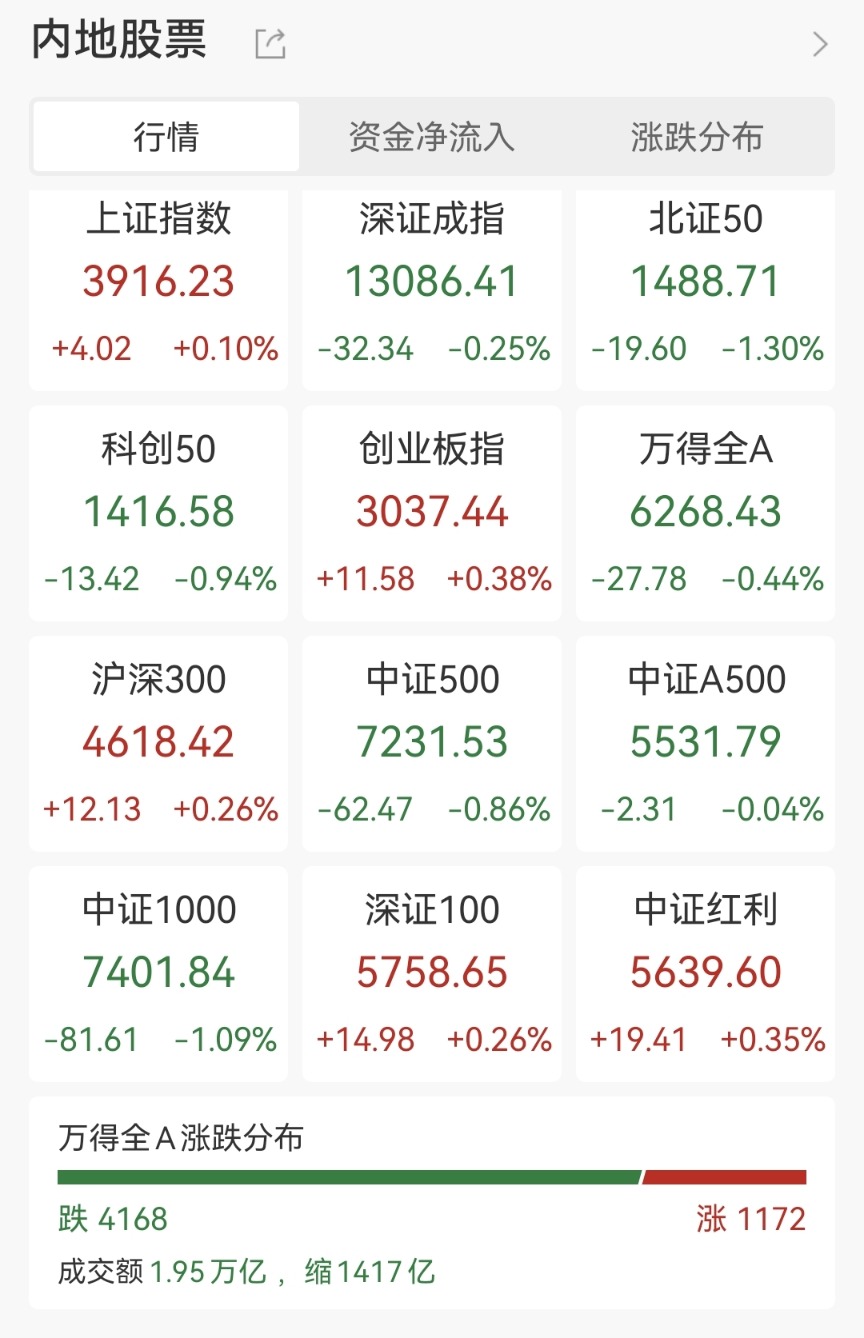Image resolution: width=864 pixels, height=1338 pixels.
Task: Tap the 中证A500 index card
Action: pyautogui.click(x=705, y=743)
